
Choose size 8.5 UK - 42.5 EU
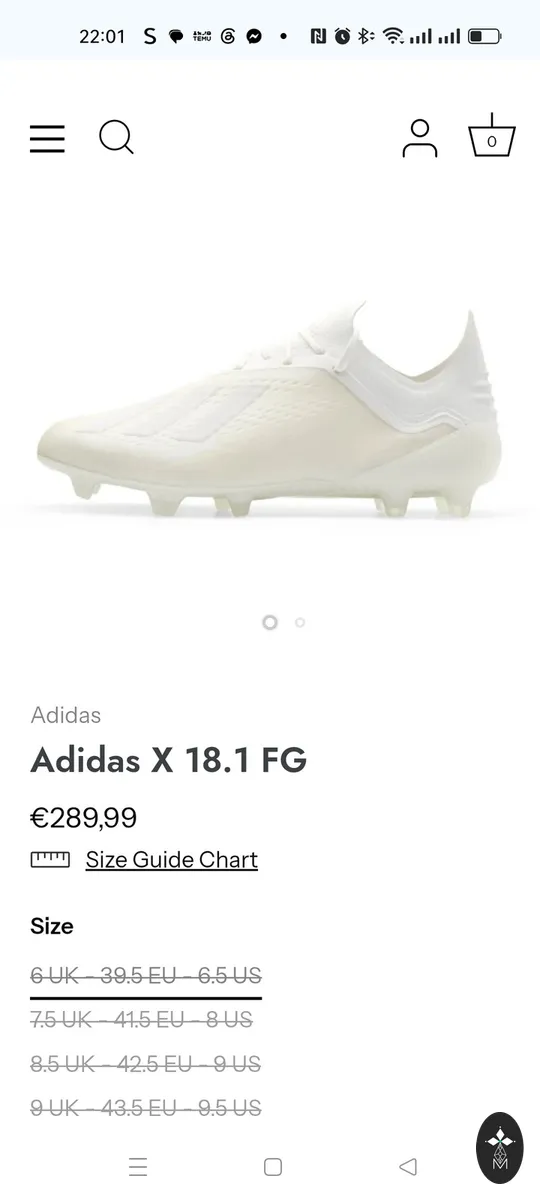pos(145,1064)
